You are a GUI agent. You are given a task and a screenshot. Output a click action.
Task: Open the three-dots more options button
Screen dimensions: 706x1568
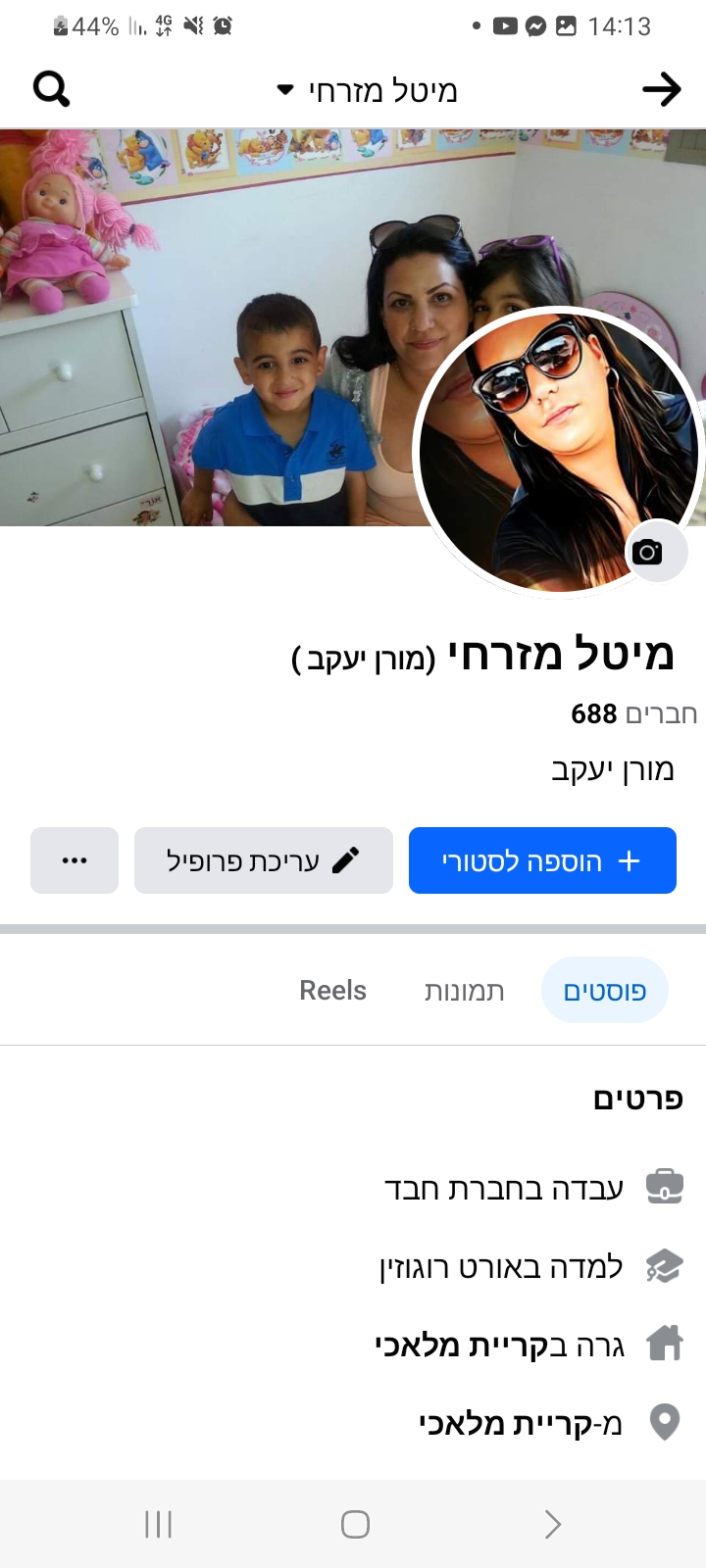click(x=75, y=860)
